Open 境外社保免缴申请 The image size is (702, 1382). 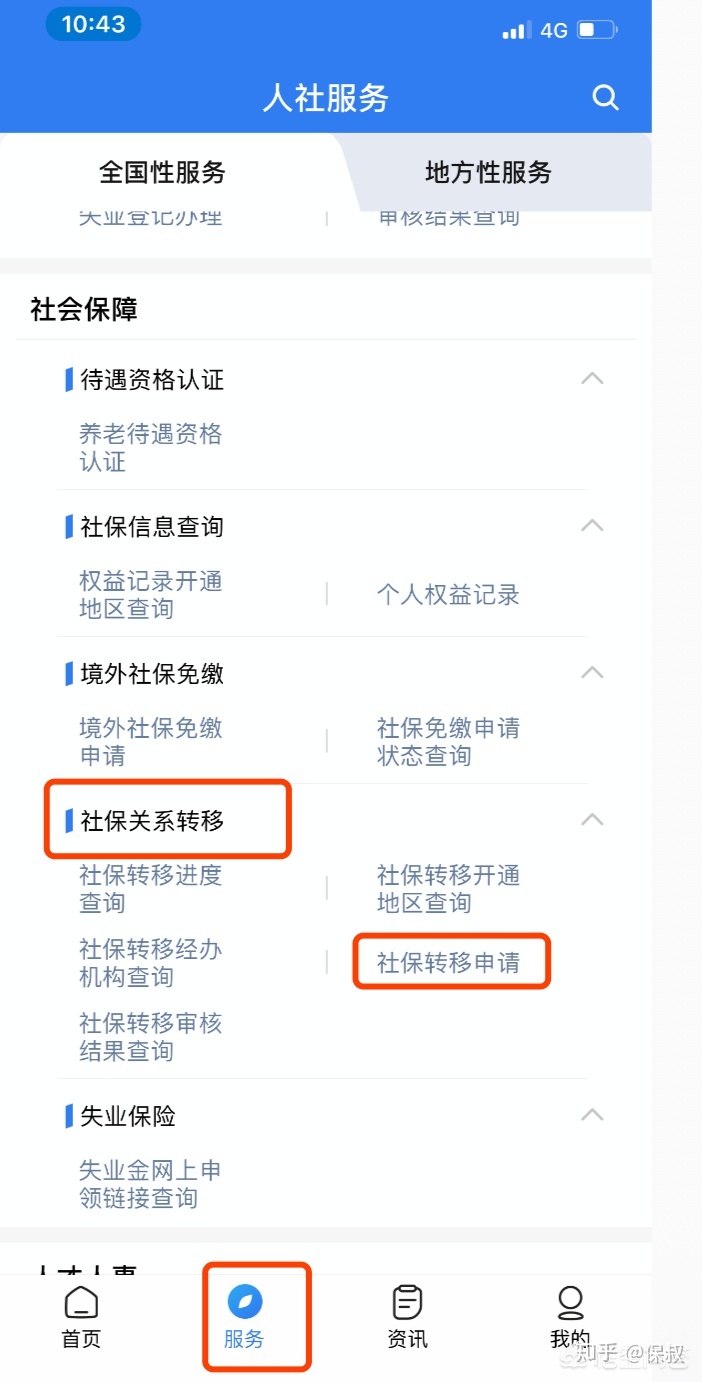tap(151, 742)
